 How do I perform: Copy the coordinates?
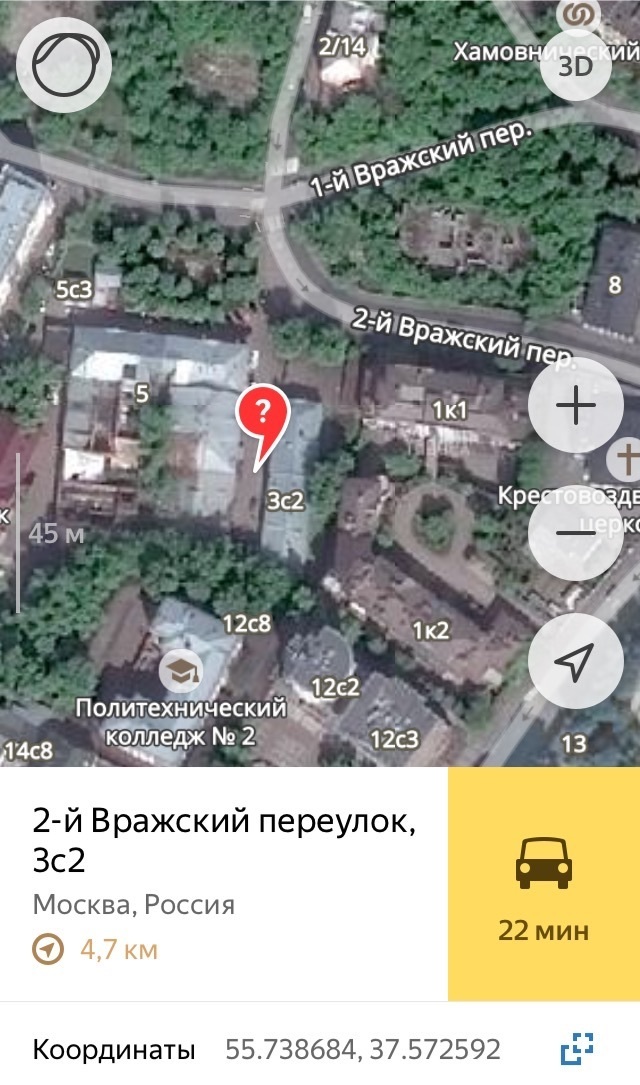[x=577, y=1049]
